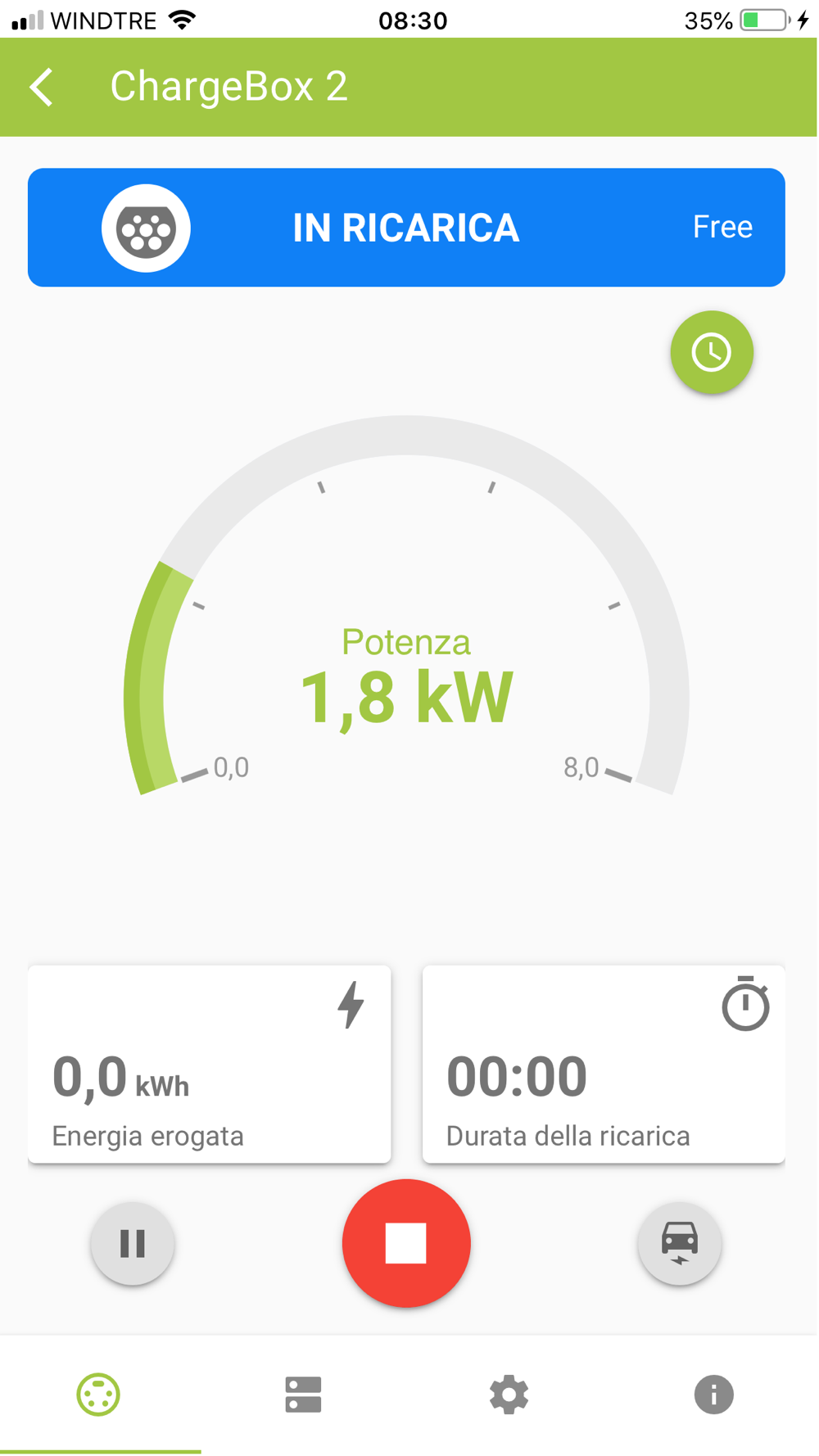
Task: Pause the charging session
Action: point(133,1243)
